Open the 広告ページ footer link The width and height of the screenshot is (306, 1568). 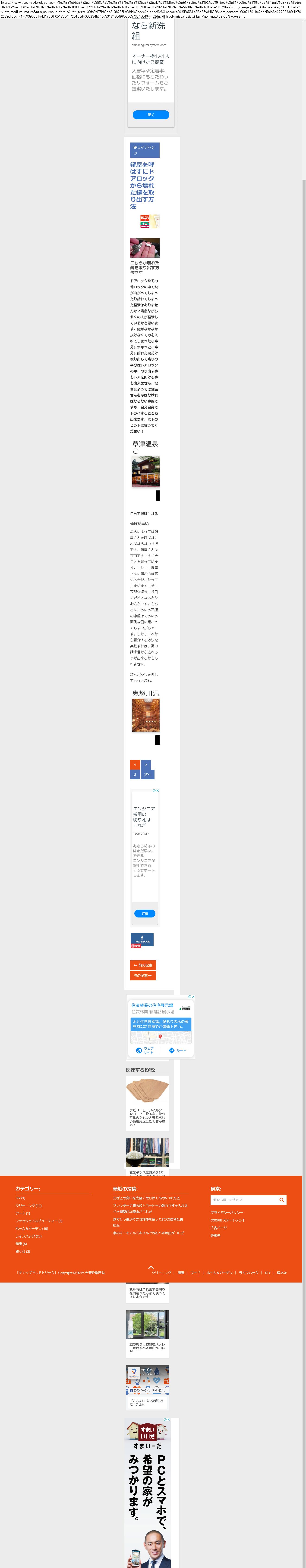[219, 1228]
